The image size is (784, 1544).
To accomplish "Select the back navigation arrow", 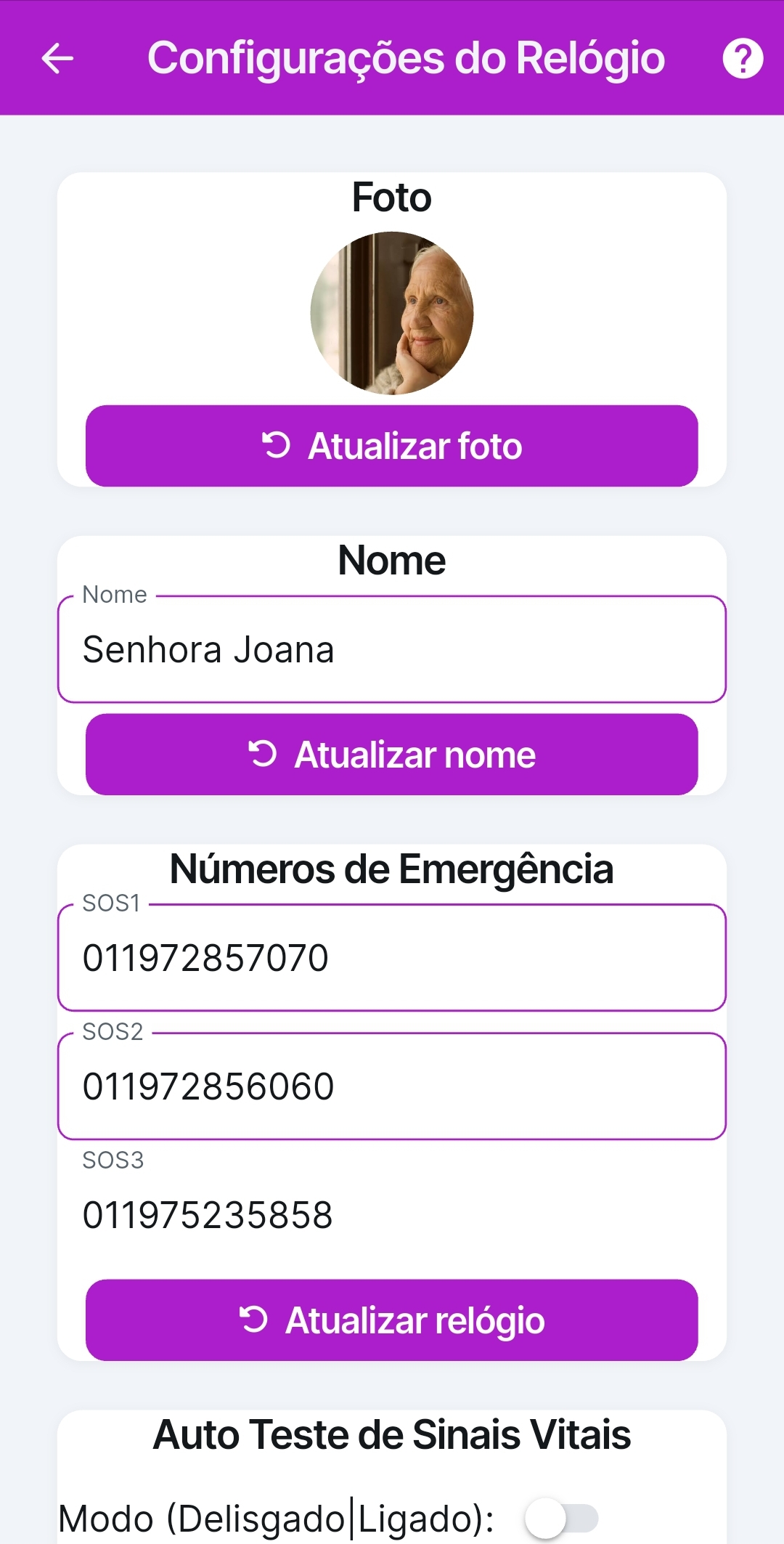I will 57,59.
